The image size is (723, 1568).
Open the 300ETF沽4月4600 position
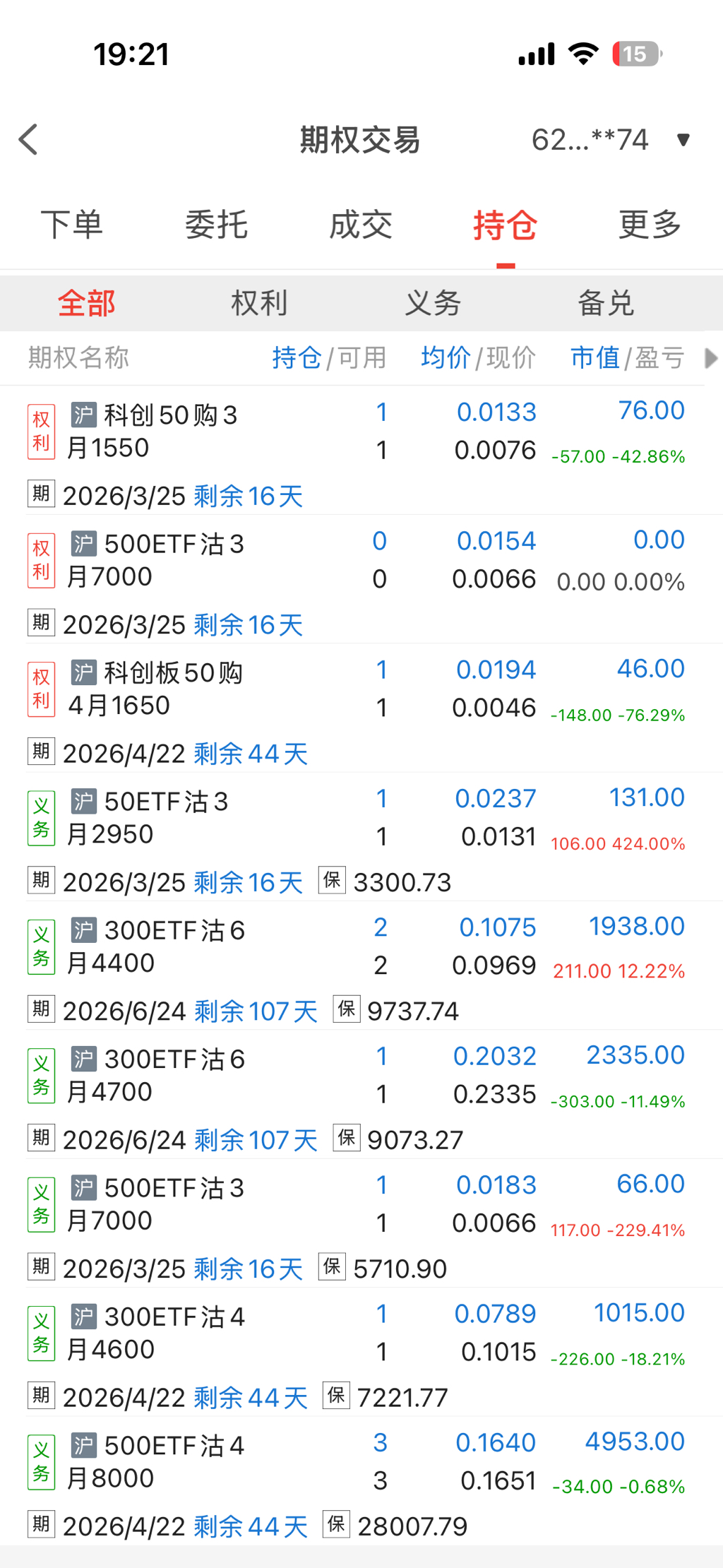[169, 1334]
